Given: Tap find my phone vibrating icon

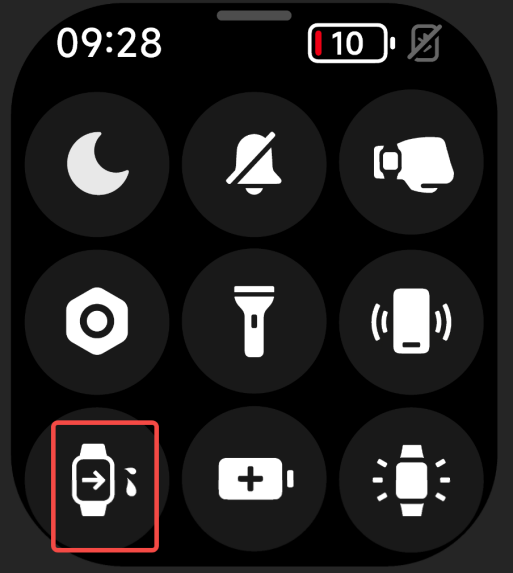Looking at the screenshot, I should (411, 322).
